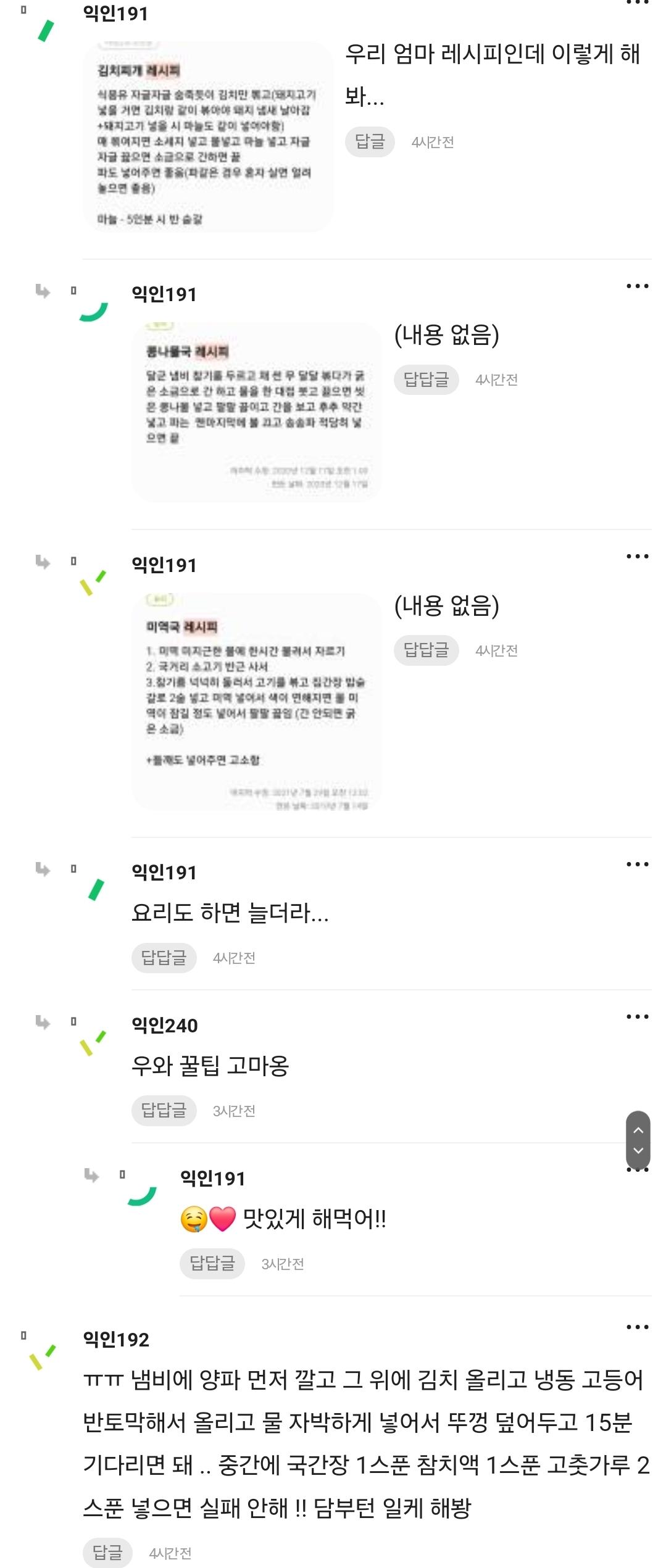Image resolution: width=666 pixels, height=1568 pixels.
Task: Reply to 요리도 하면 늘더라 comment
Action: (164, 958)
